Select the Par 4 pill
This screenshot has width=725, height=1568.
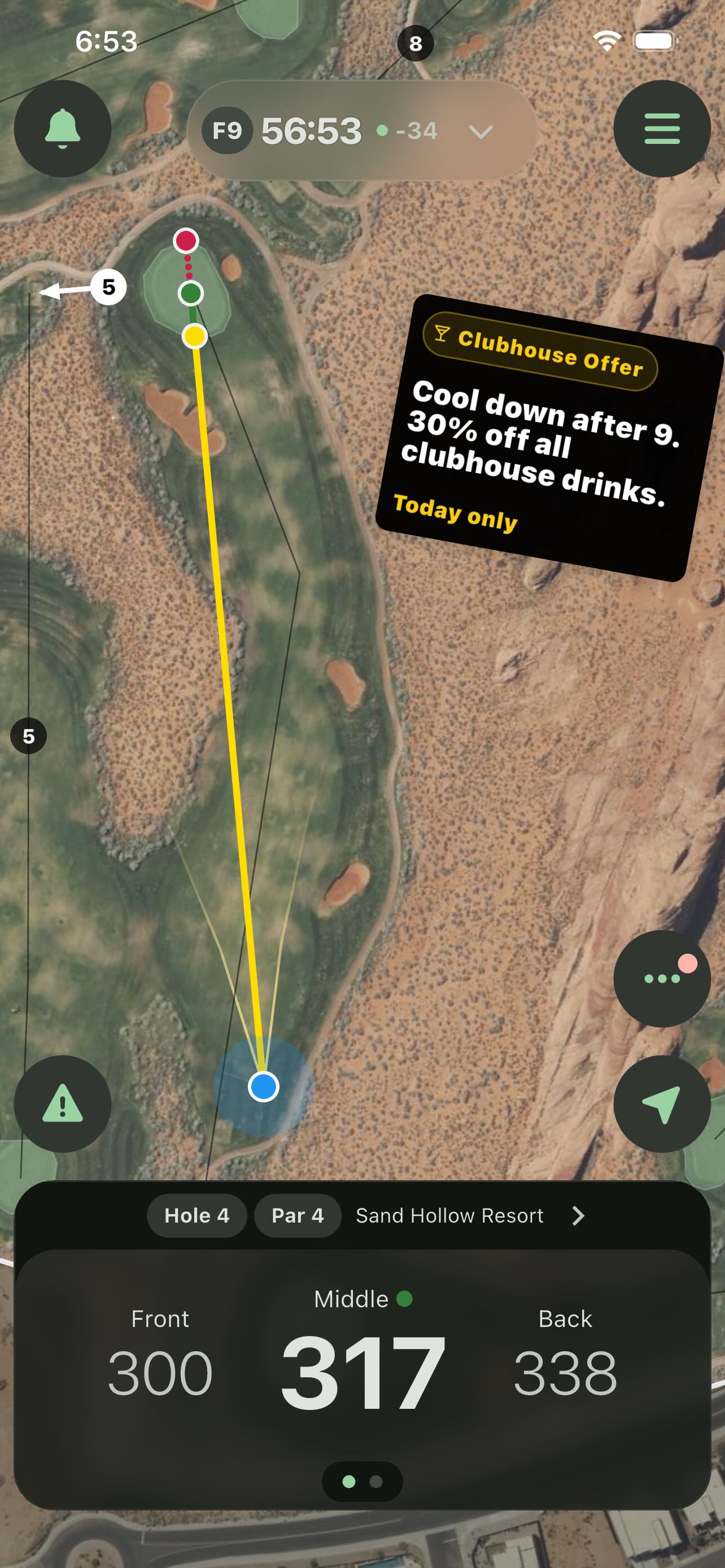298,1216
